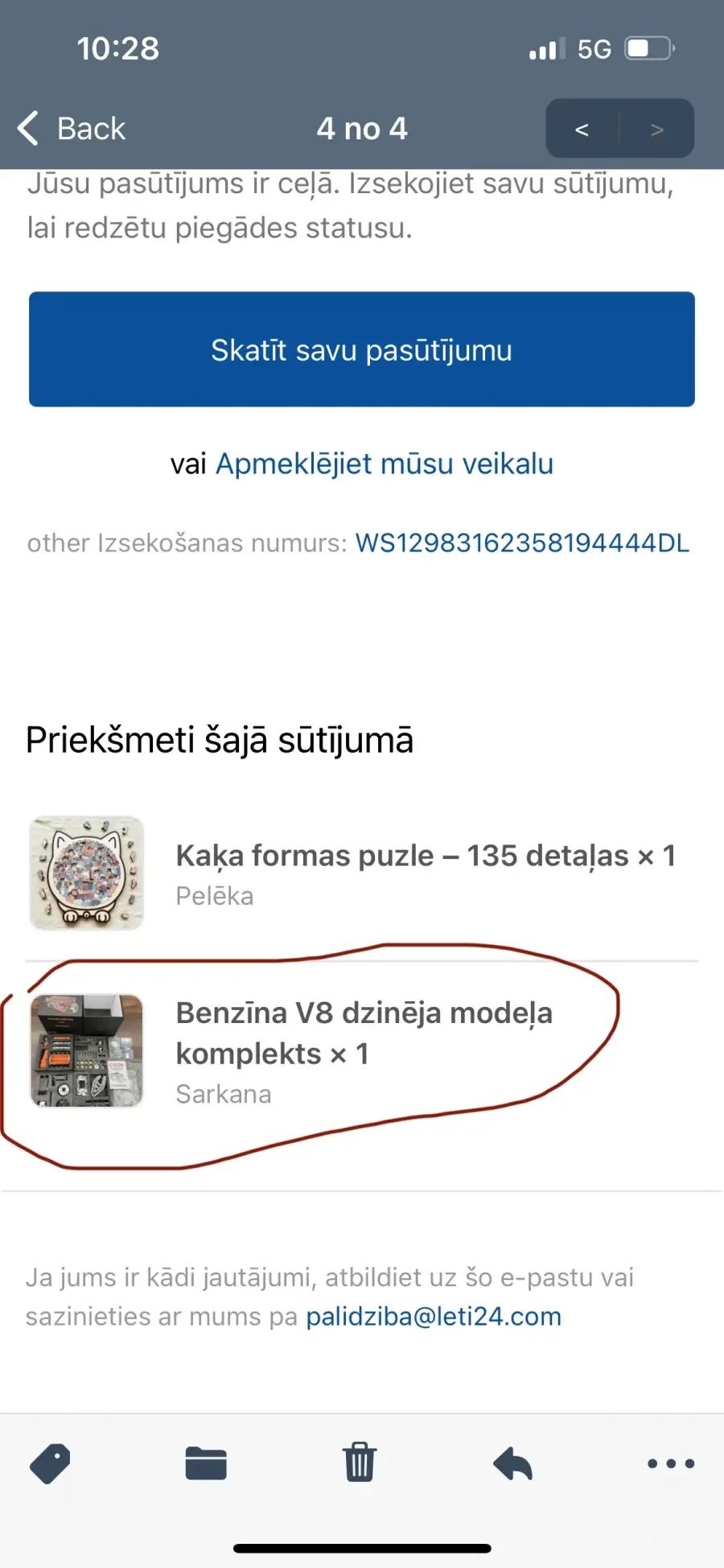Open the Apmeklējiet mūsu veikalu link
Screen dimensions: 724x1568
385,464
